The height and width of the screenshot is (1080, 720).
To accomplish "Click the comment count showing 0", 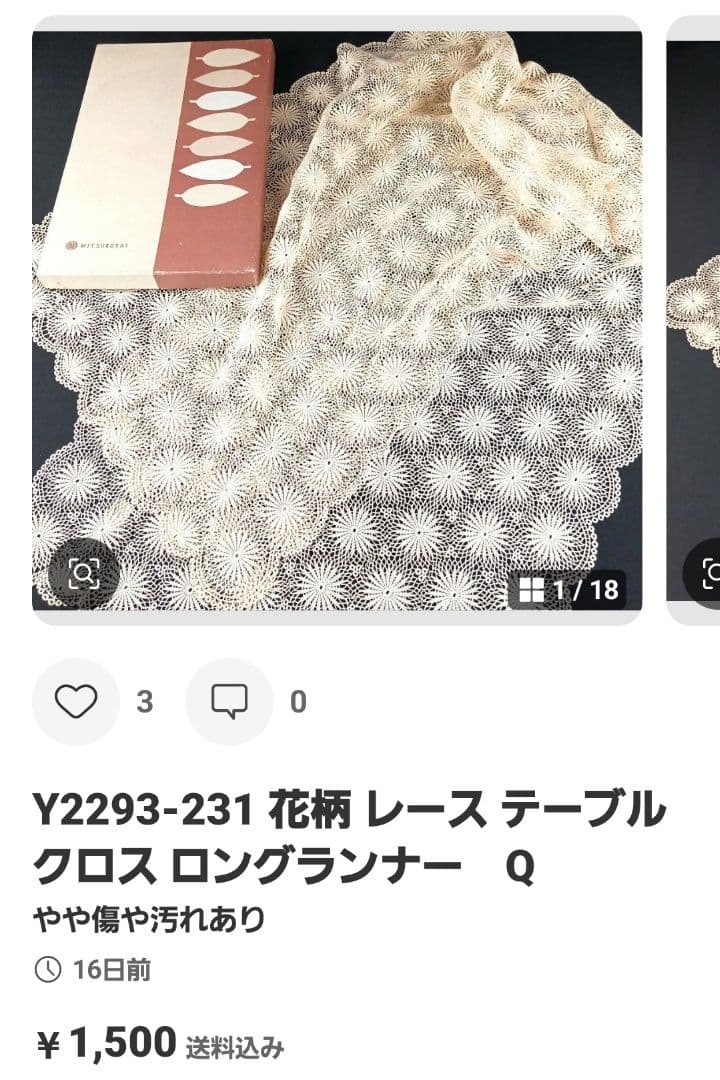I will click(298, 700).
